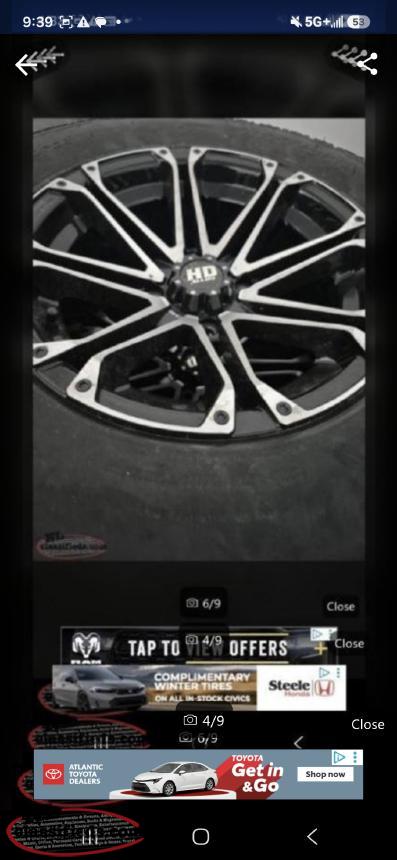
Task: Open the Tap to View Offers banner
Action: tap(199, 646)
